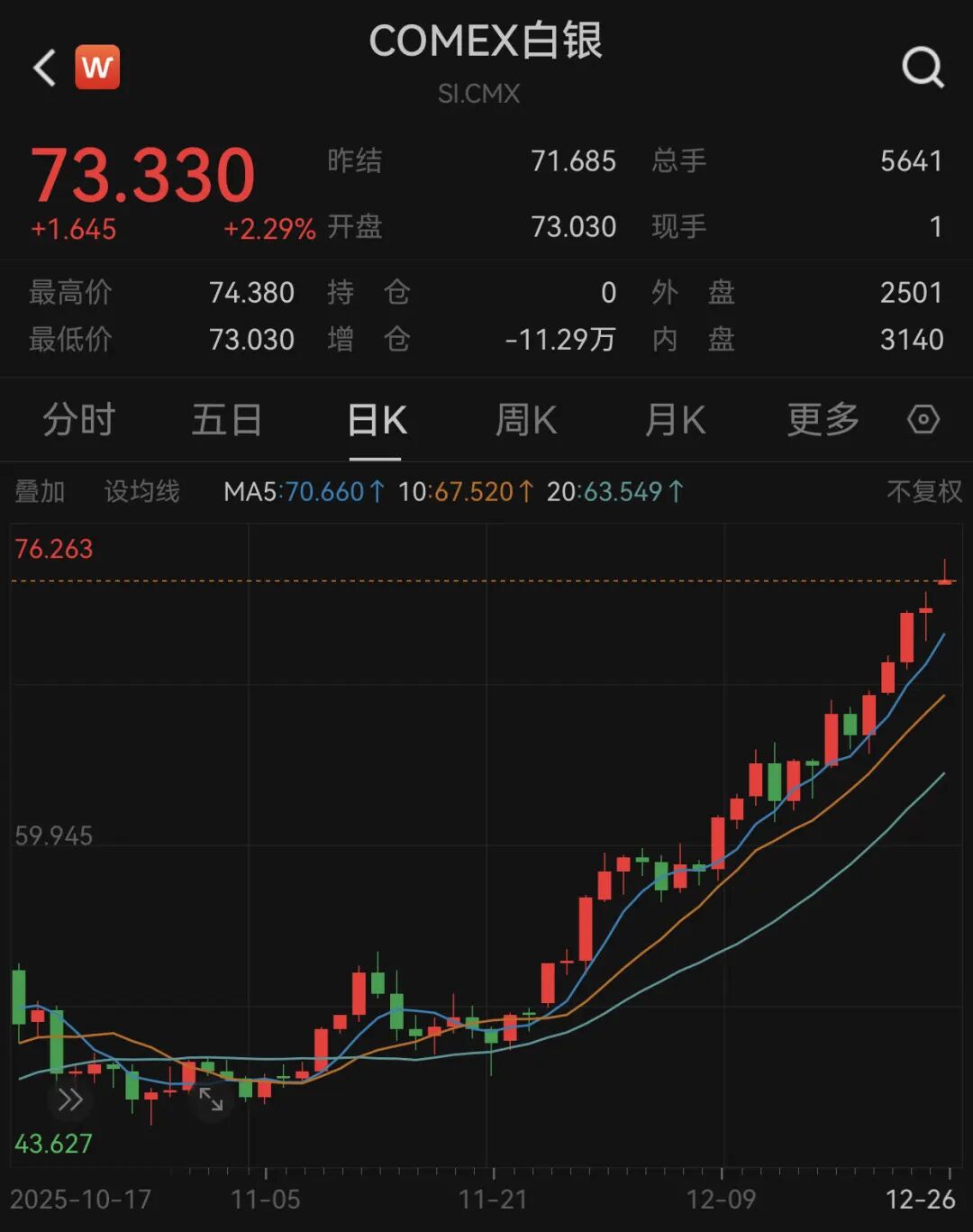Open the search magnifier icon
The width and height of the screenshot is (973, 1232).
(923, 68)
